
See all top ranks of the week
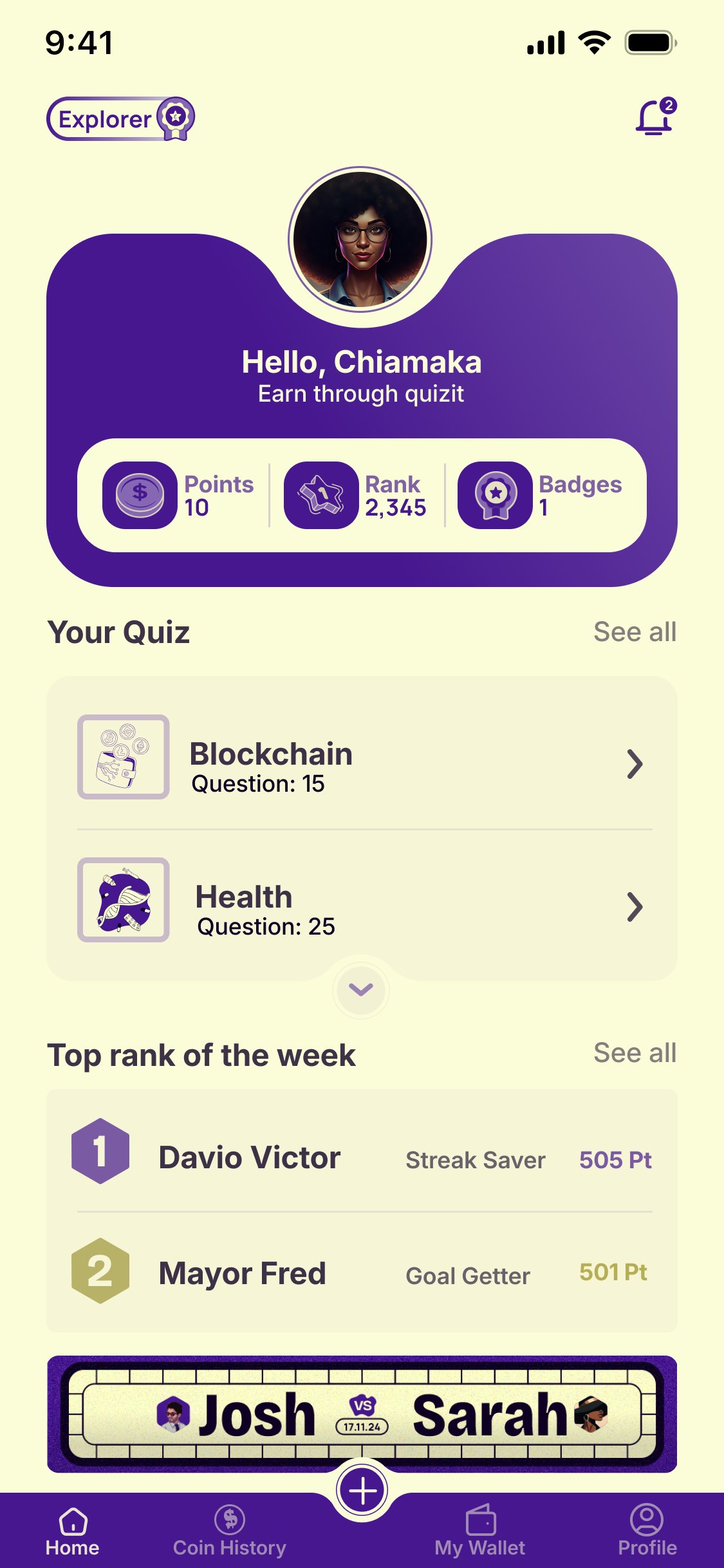[x=635, y=1053]
